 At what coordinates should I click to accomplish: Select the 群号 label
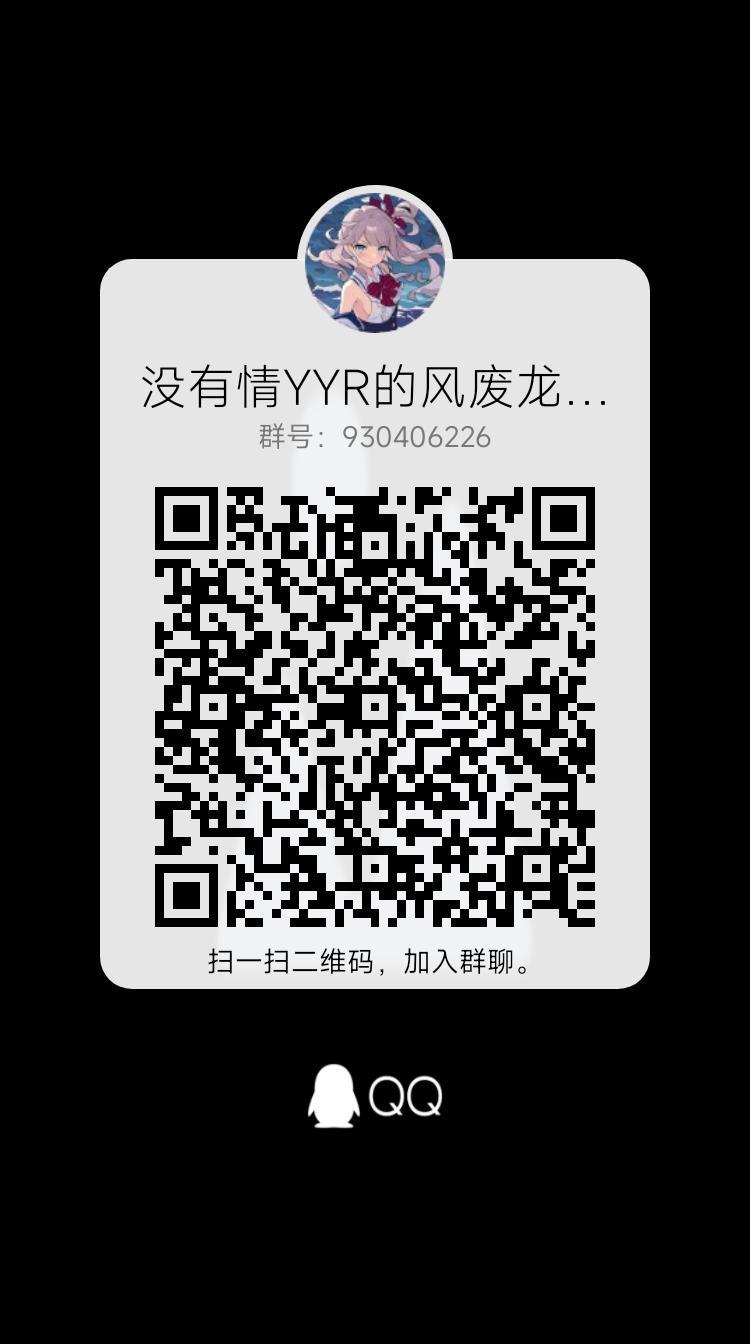[288, 435]
